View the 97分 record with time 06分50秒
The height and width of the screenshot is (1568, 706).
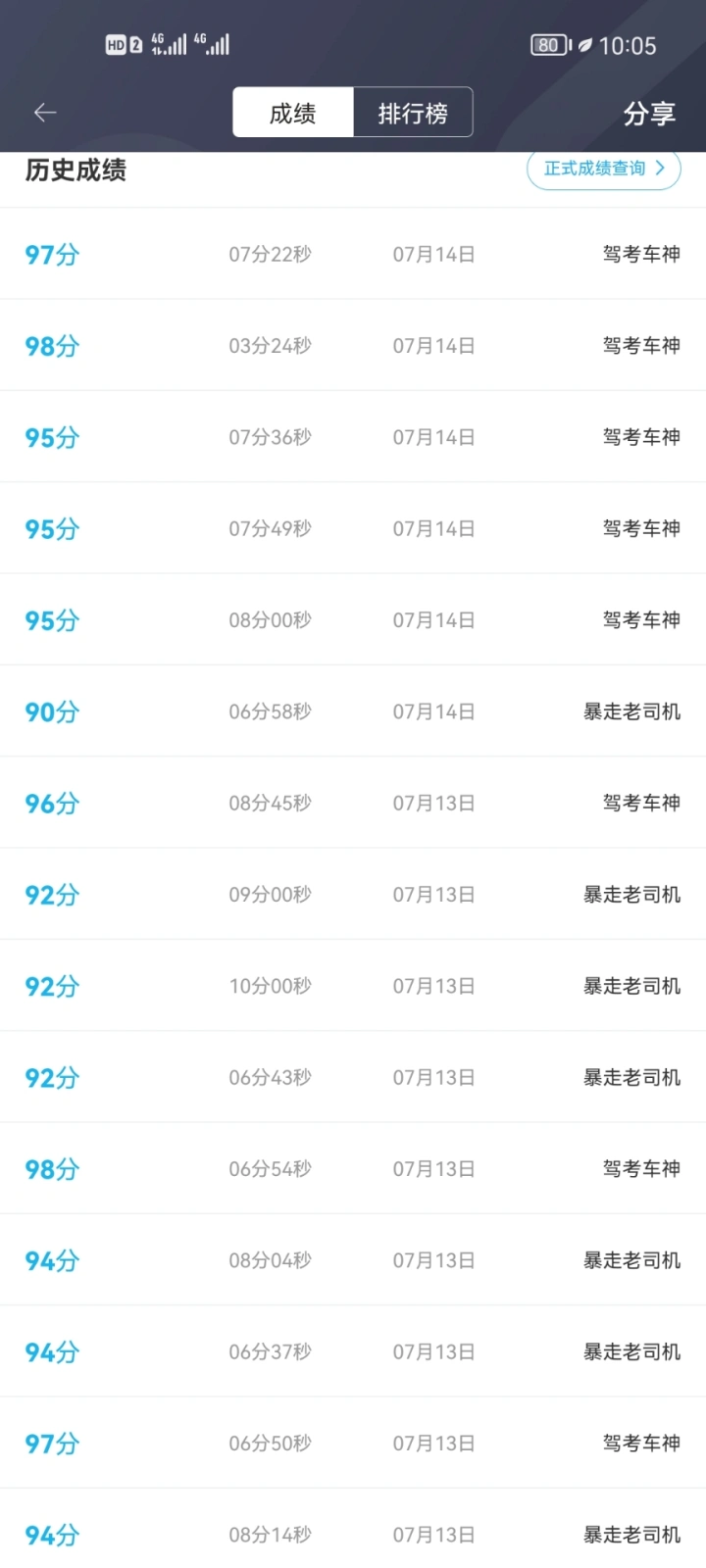(353, 1443)
